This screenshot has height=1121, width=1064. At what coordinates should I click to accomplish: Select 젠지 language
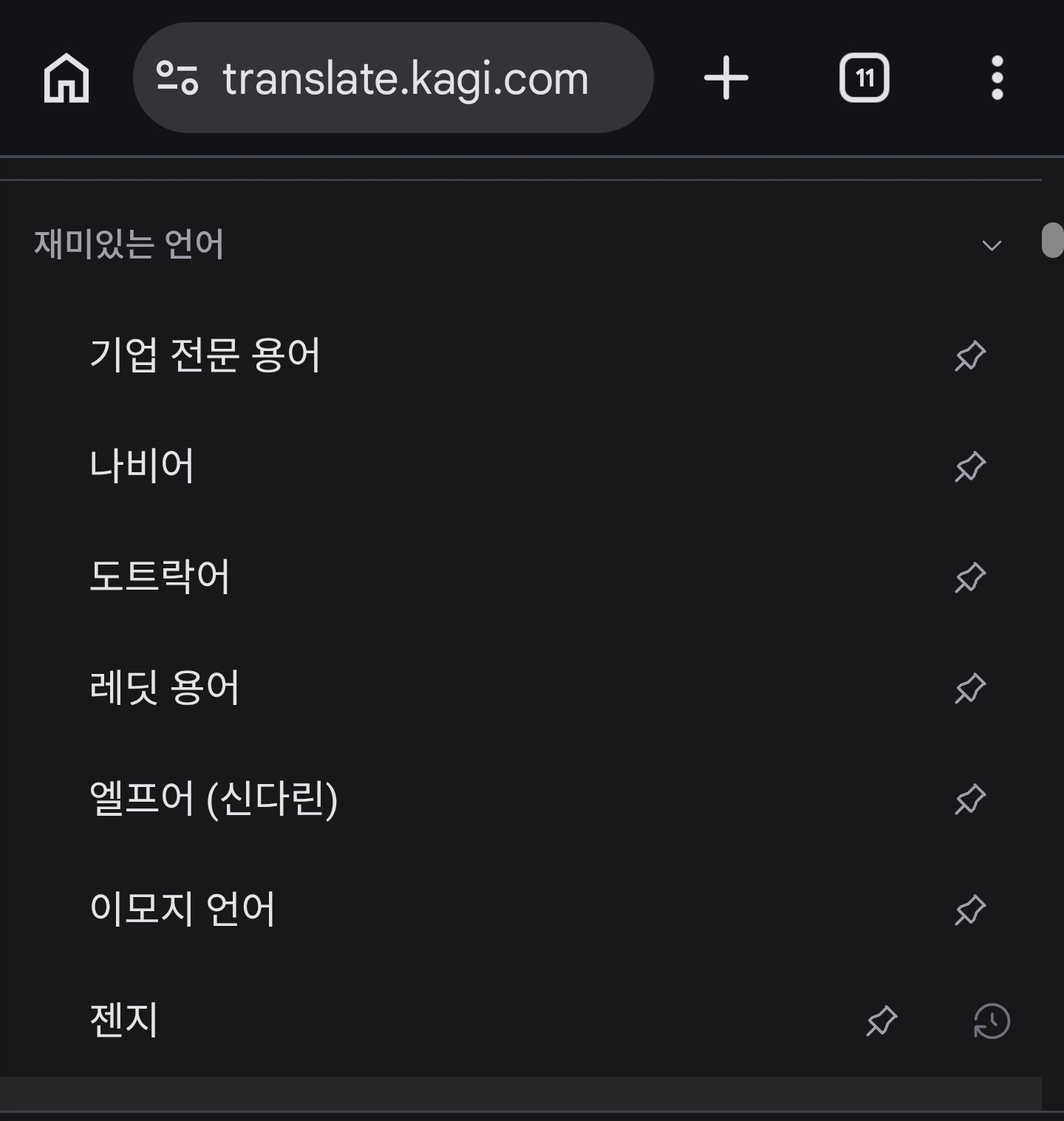(124, 1021)
